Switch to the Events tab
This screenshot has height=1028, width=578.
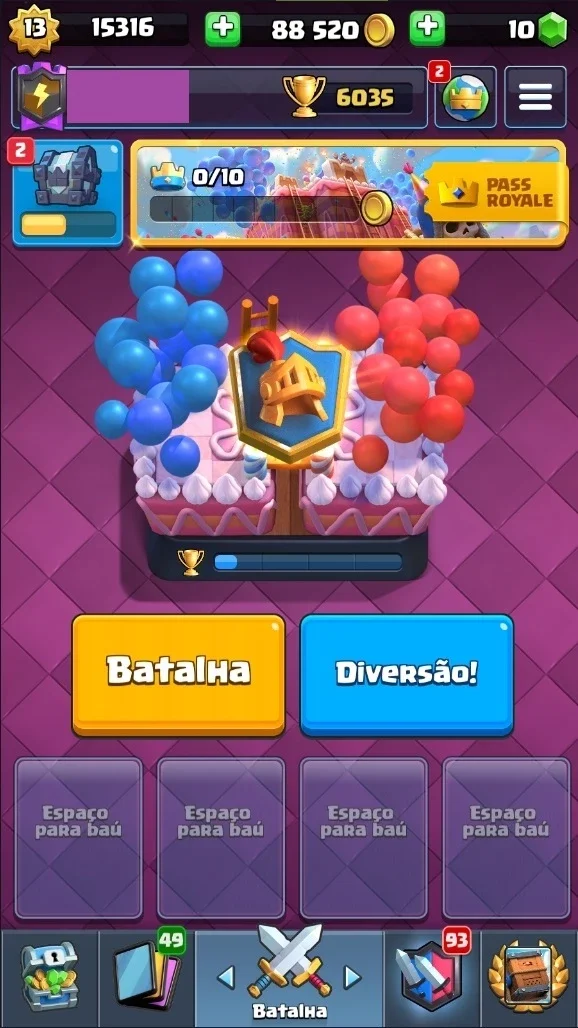(529, 978)
